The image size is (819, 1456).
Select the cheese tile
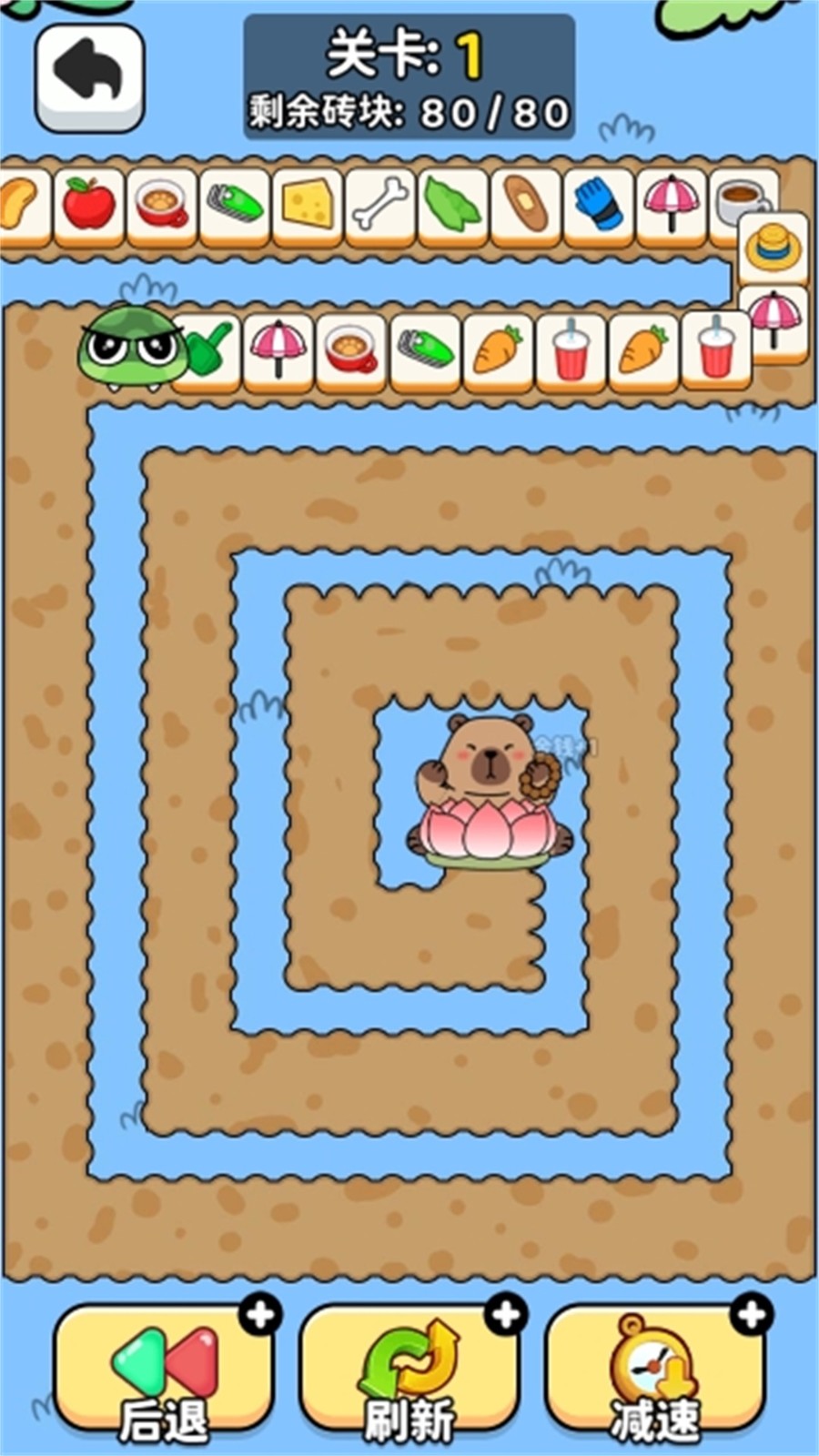pos(308,205)
